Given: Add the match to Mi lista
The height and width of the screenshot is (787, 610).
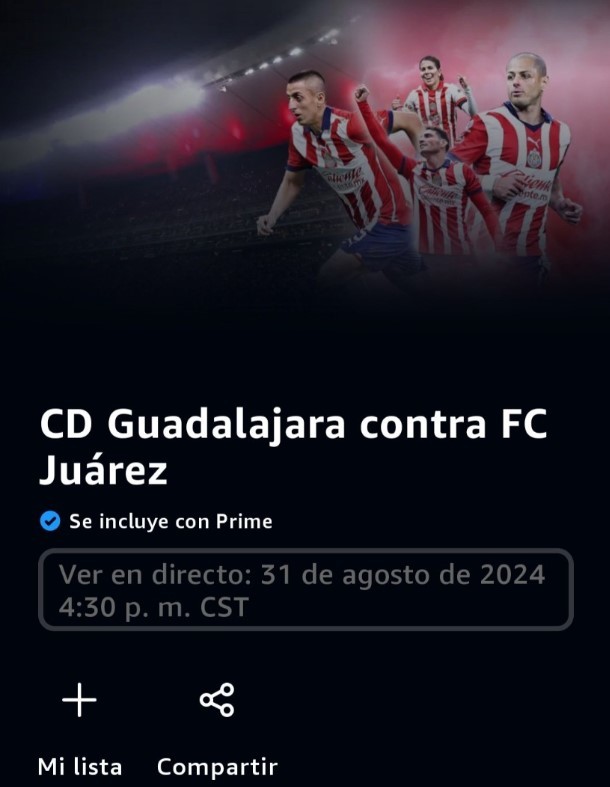Looking at the screenshot, I should [80, 701].
